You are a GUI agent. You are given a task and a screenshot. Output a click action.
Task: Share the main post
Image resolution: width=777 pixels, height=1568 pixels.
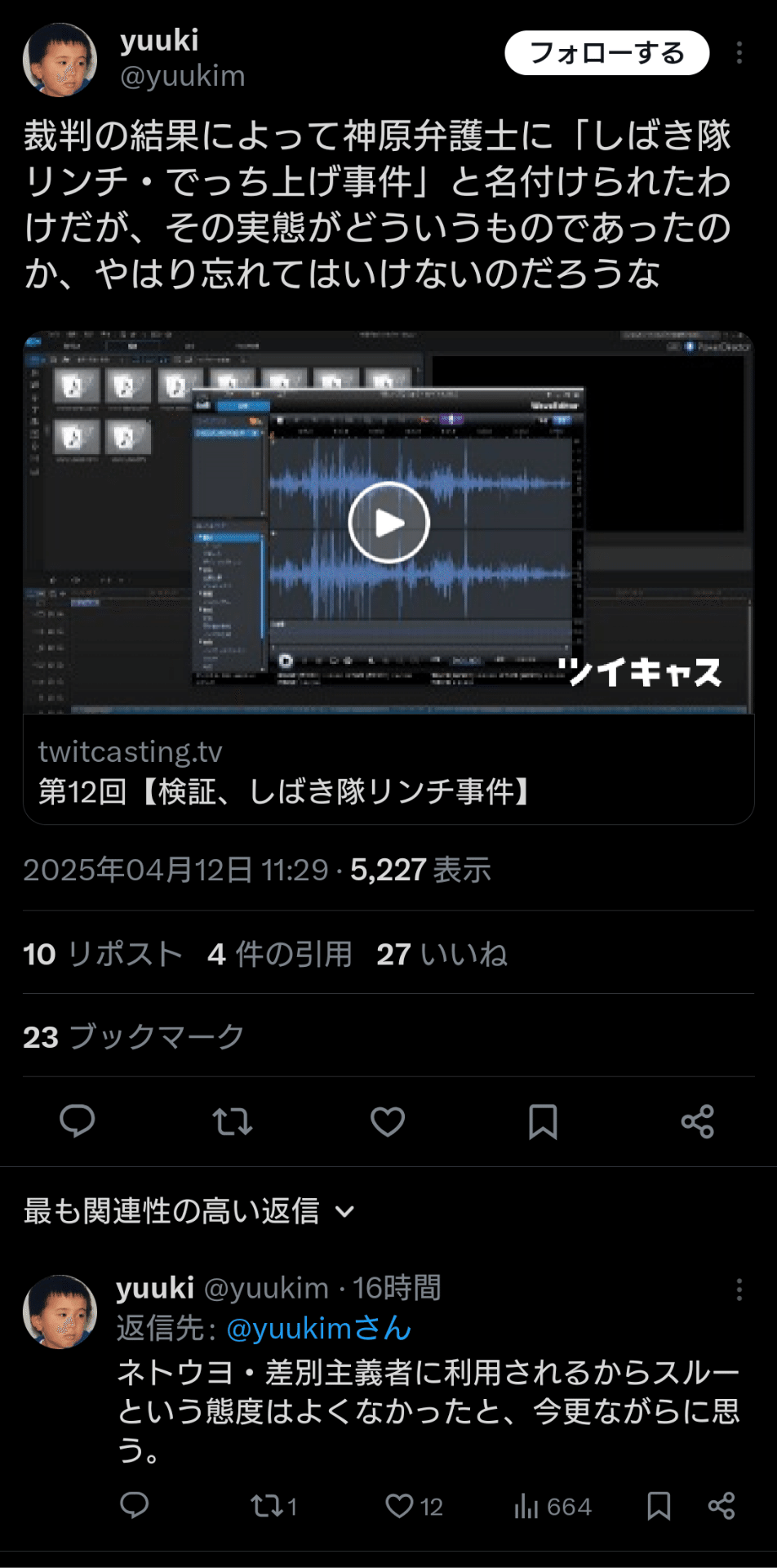click(698, 1121)
